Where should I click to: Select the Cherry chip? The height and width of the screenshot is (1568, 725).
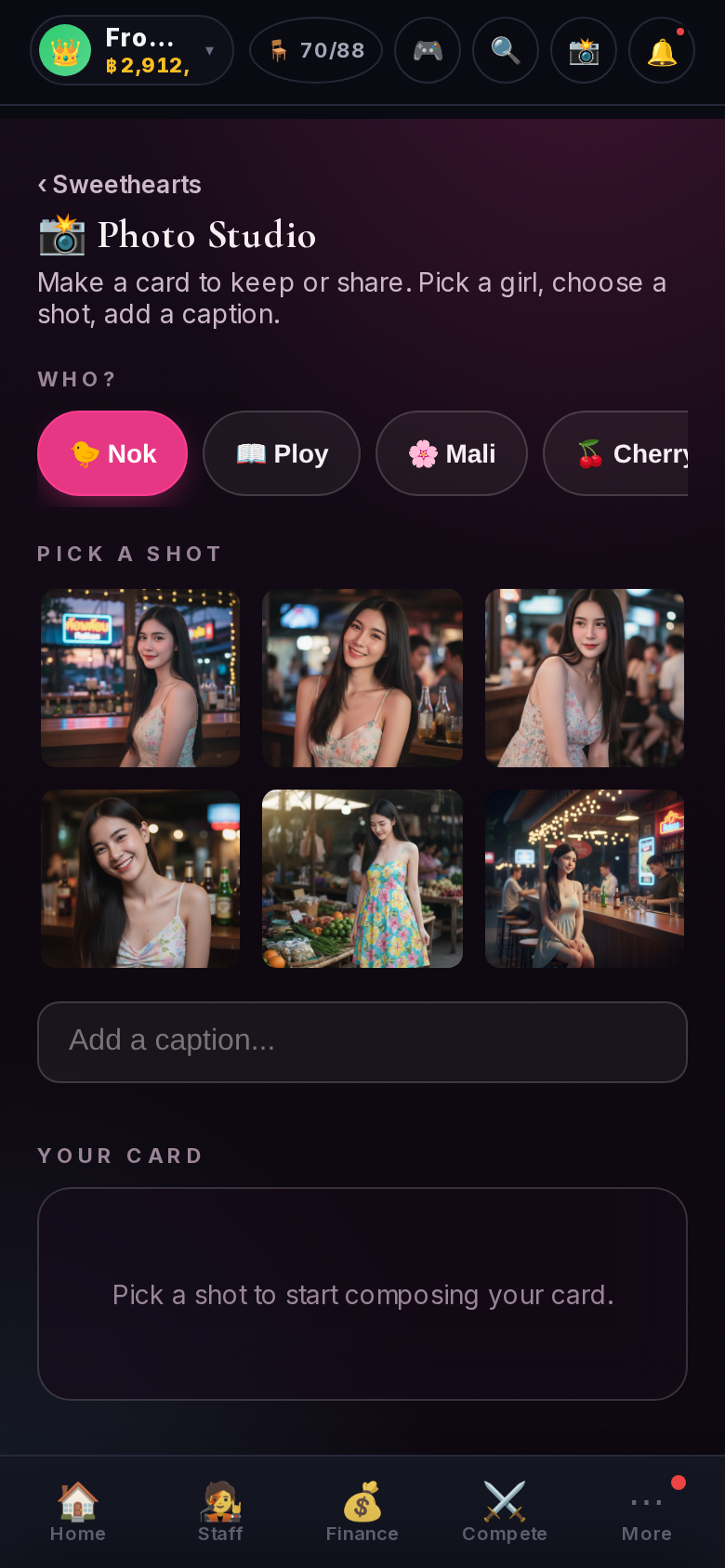tap(616, 453)
